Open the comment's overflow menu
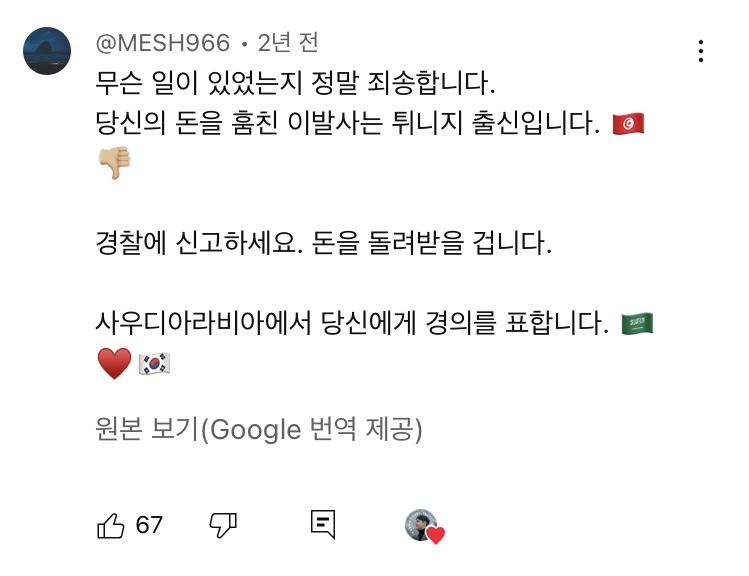Viewport: 749px width, 576px height. click(x=701, y=51)
